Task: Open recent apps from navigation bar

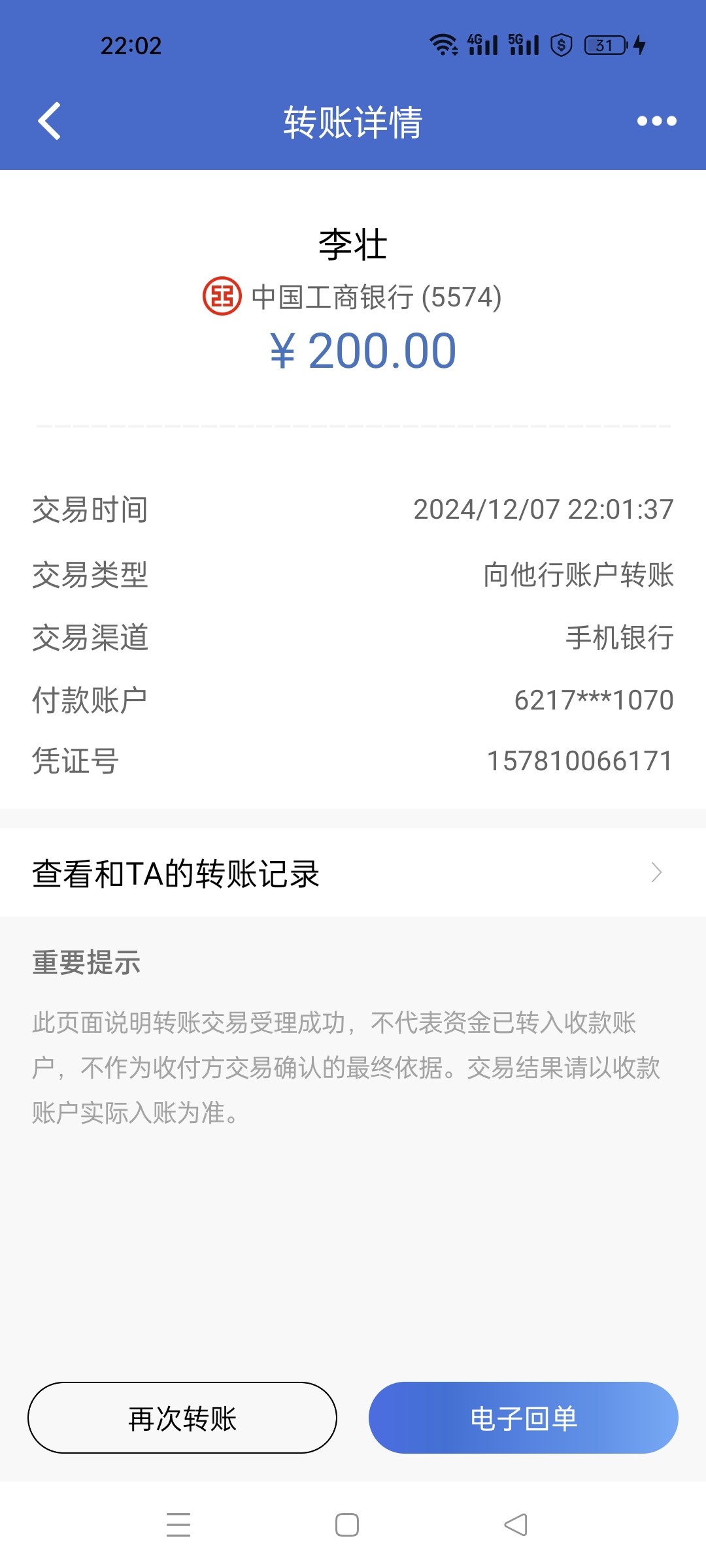Action: 178,1525
